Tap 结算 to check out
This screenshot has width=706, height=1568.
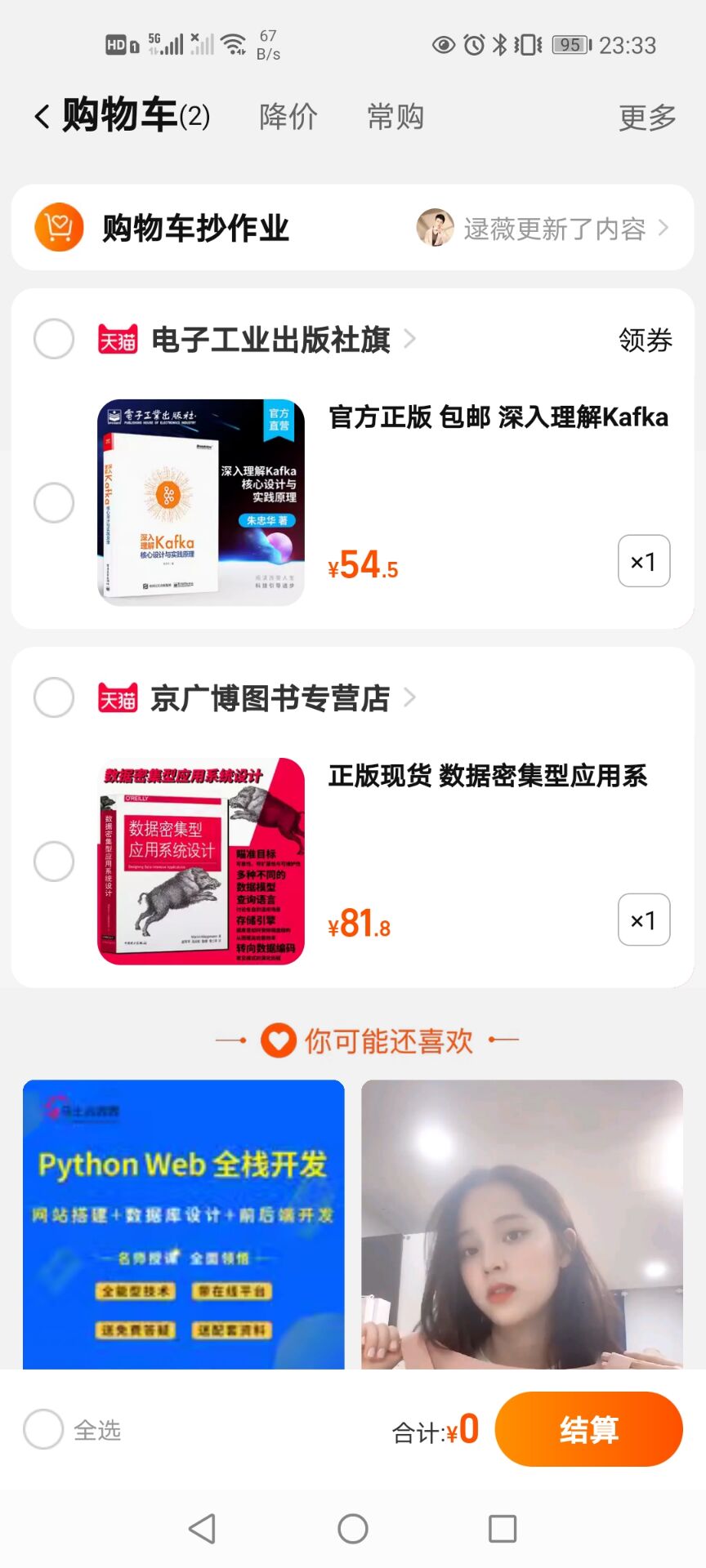pyautogui.click(x=588, y=1429)
